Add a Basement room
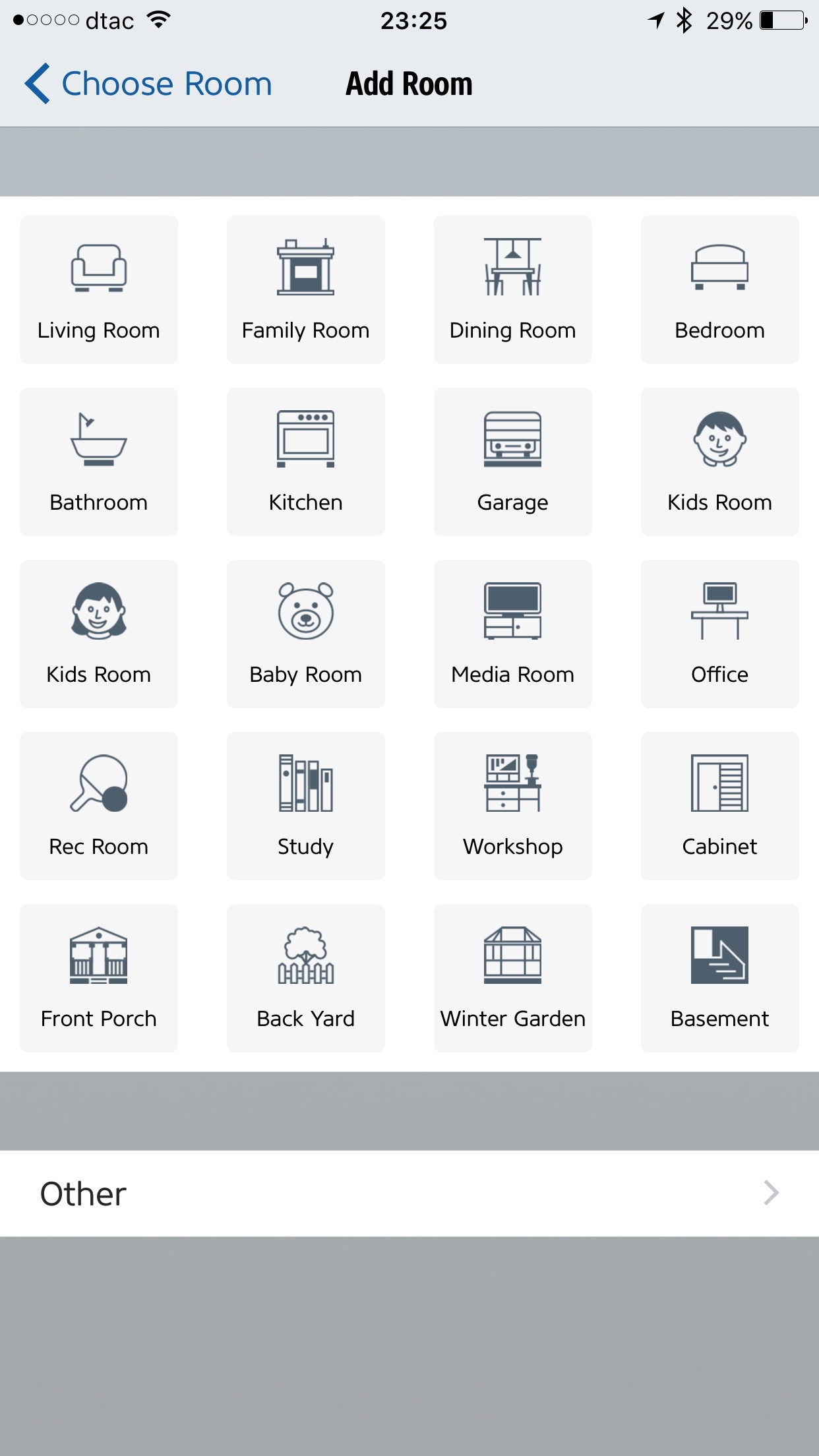Image resolution: width=819 pixels, height=1456 pixels. [x=720, y=978]
